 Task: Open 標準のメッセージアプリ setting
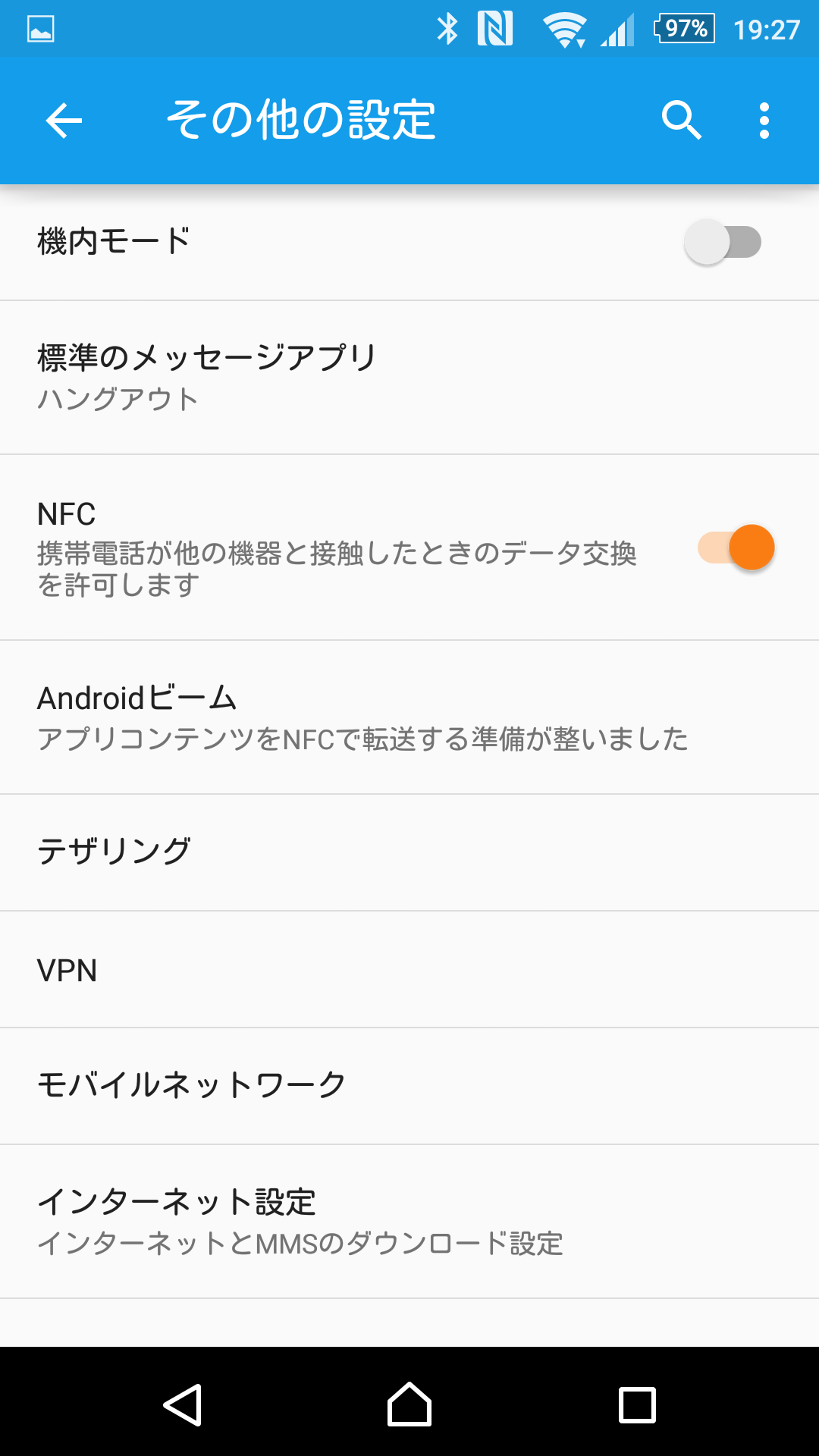click(x=409, y=378)
